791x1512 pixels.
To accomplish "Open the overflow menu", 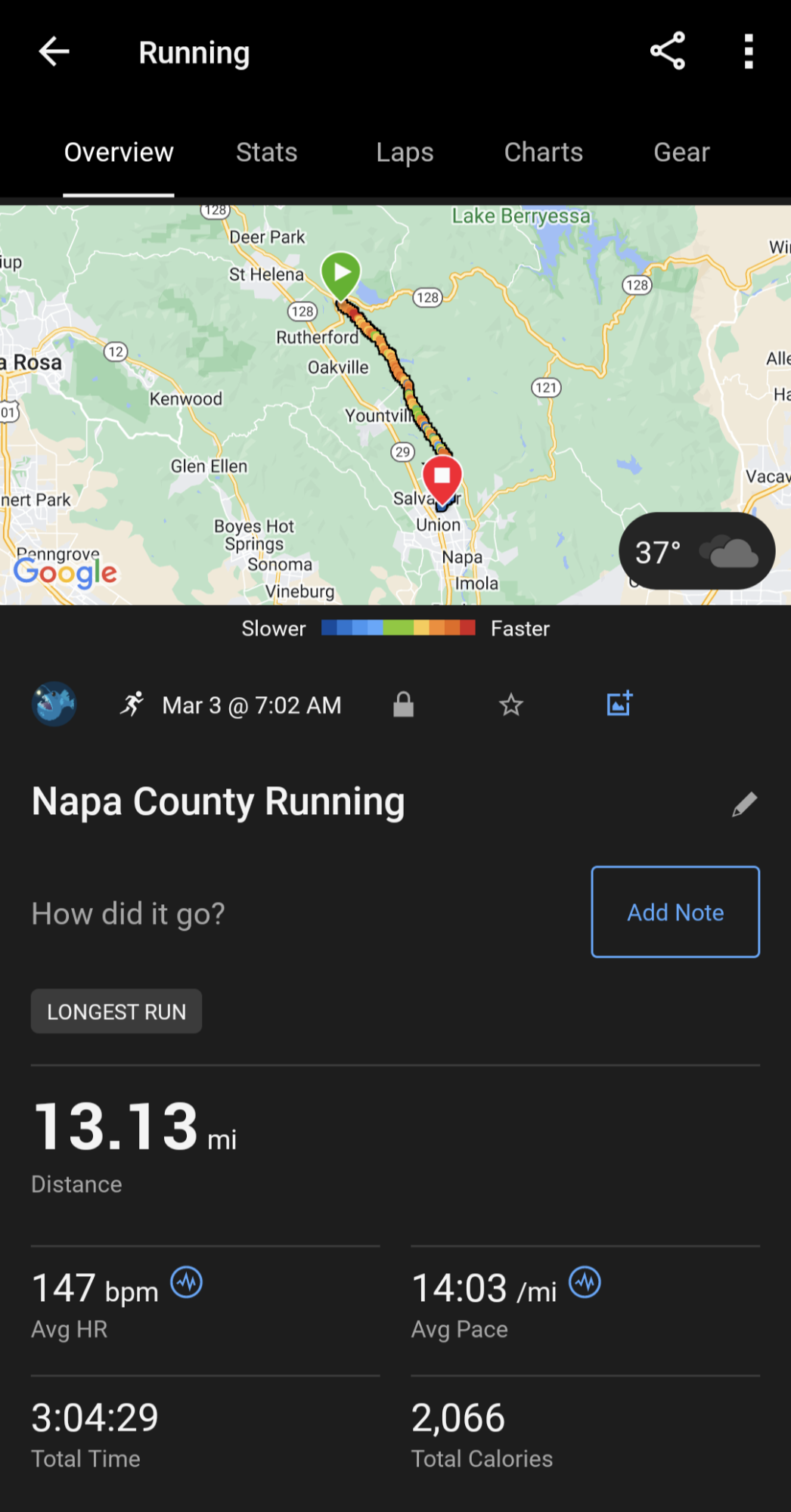I will pos(748,51).
